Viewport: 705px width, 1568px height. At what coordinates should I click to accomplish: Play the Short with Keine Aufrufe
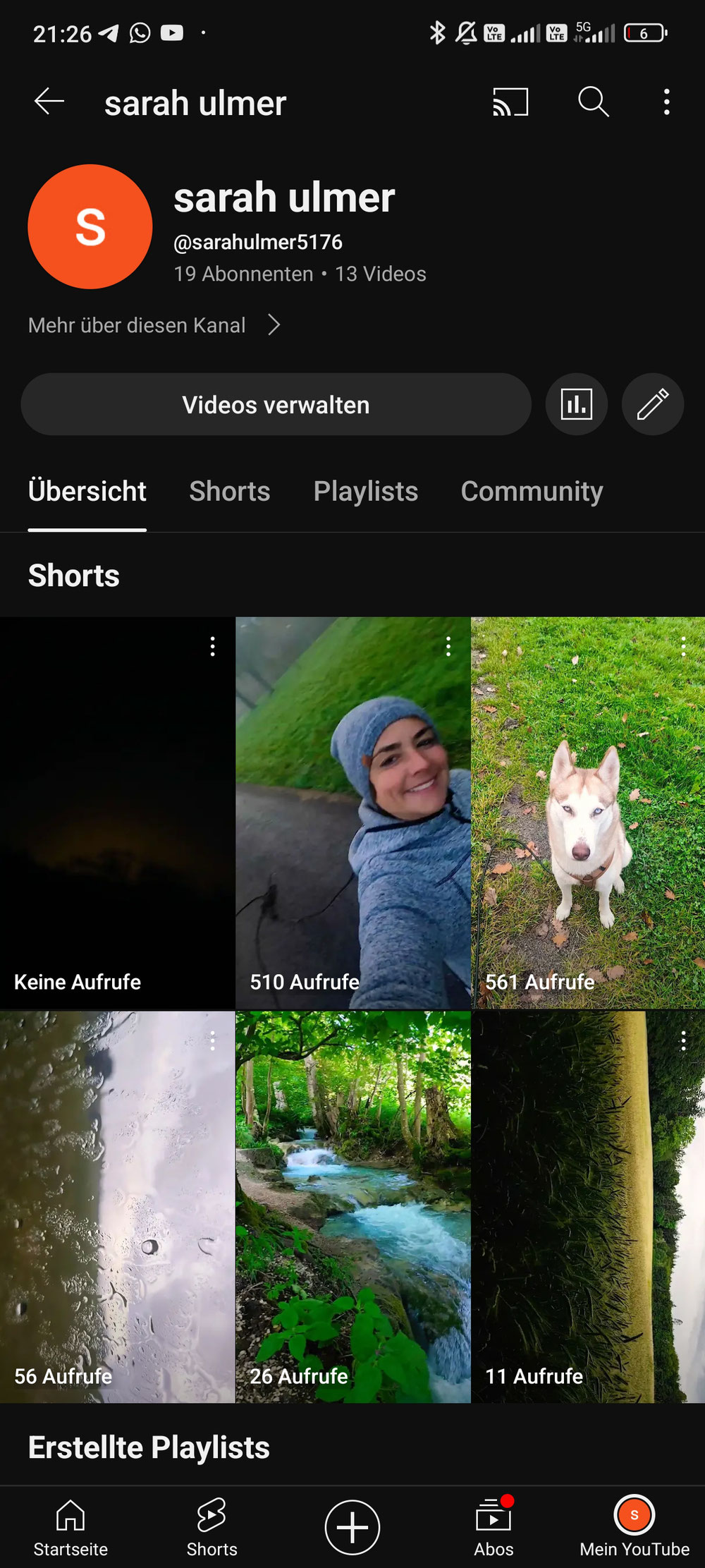(117, 811)
